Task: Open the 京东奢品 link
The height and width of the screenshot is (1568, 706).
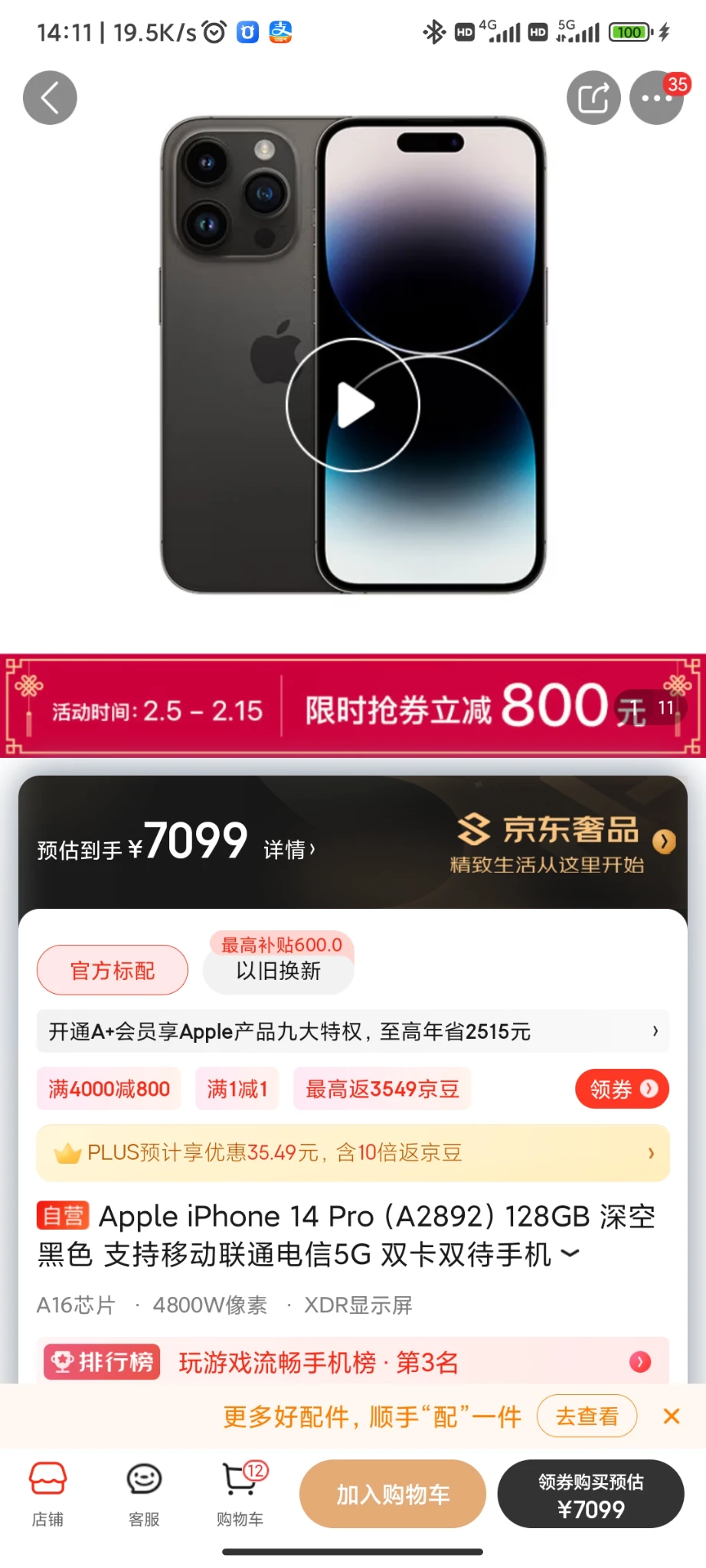Action: [x=565, y=844]
